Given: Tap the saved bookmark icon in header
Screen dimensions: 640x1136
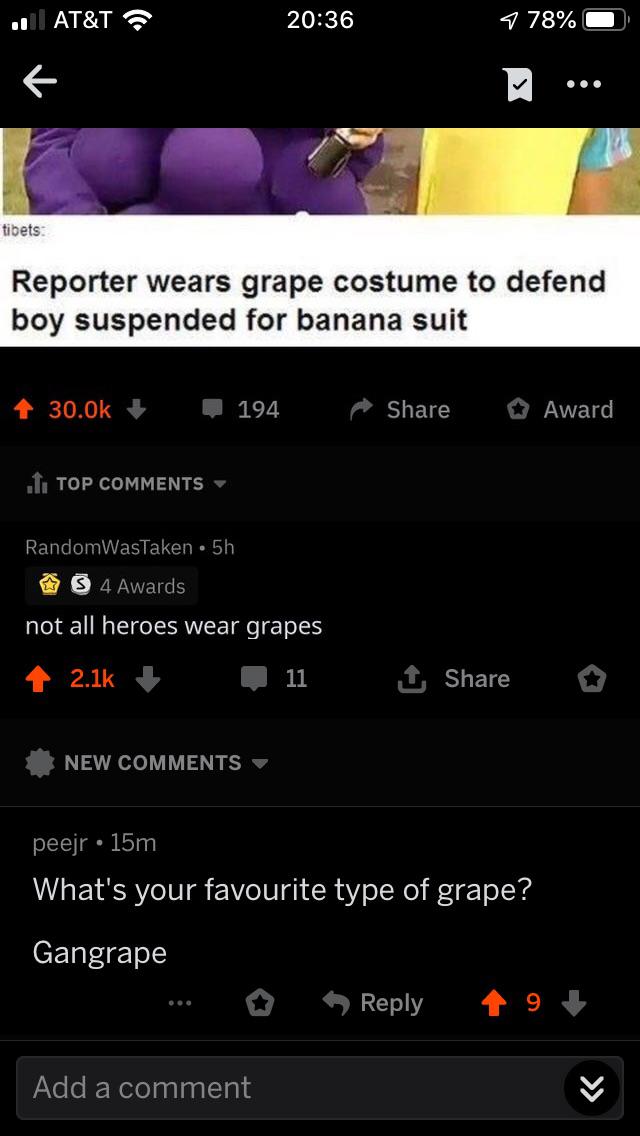Looking at the screenshot, I should coord(516,84).
